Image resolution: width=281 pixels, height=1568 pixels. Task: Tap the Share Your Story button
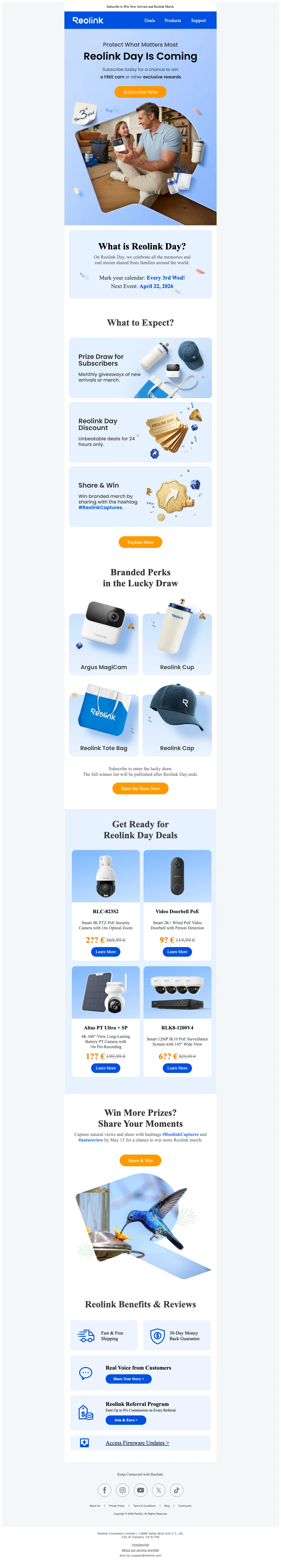(x=129, y=1379)
